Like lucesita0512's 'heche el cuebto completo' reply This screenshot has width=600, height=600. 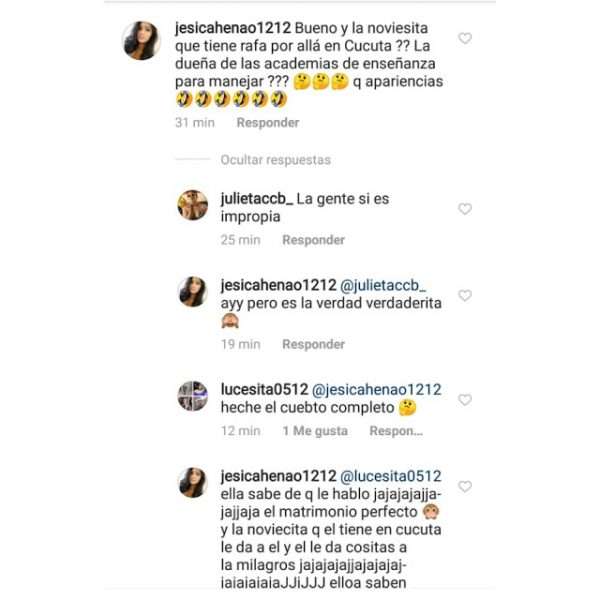(x=464, y=400)
